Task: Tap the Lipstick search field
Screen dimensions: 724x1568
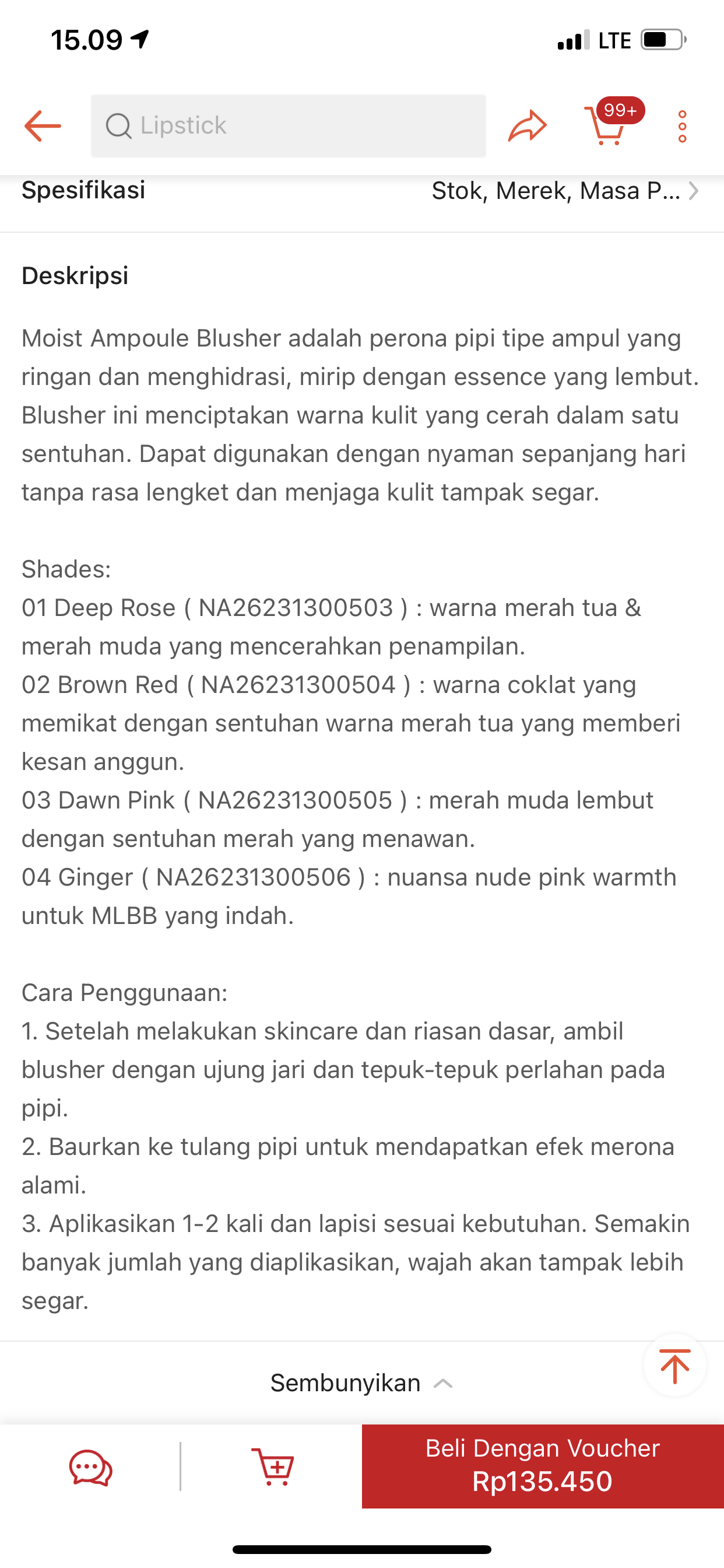Action: 289,126
